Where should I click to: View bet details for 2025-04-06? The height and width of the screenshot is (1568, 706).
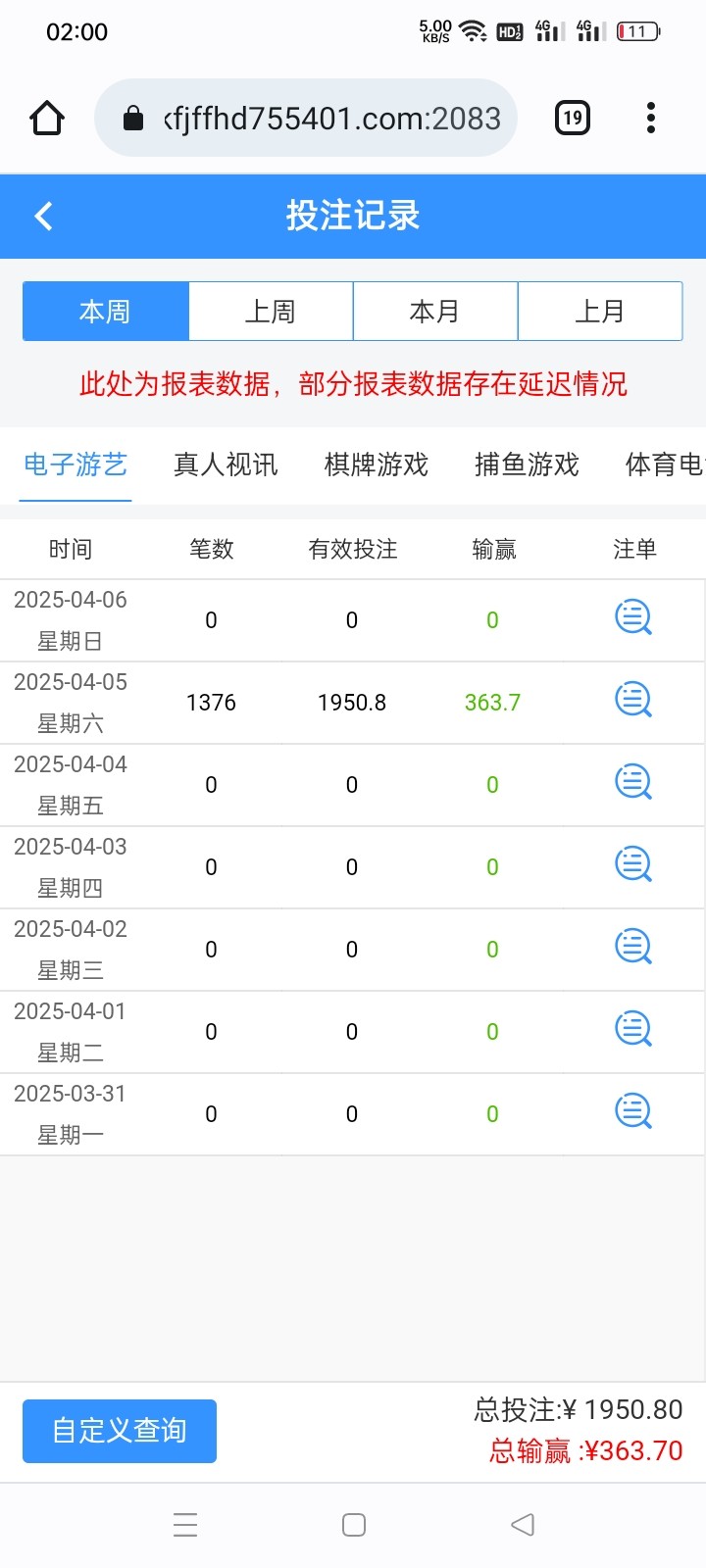pyautogui.click(x=632, y=618)
